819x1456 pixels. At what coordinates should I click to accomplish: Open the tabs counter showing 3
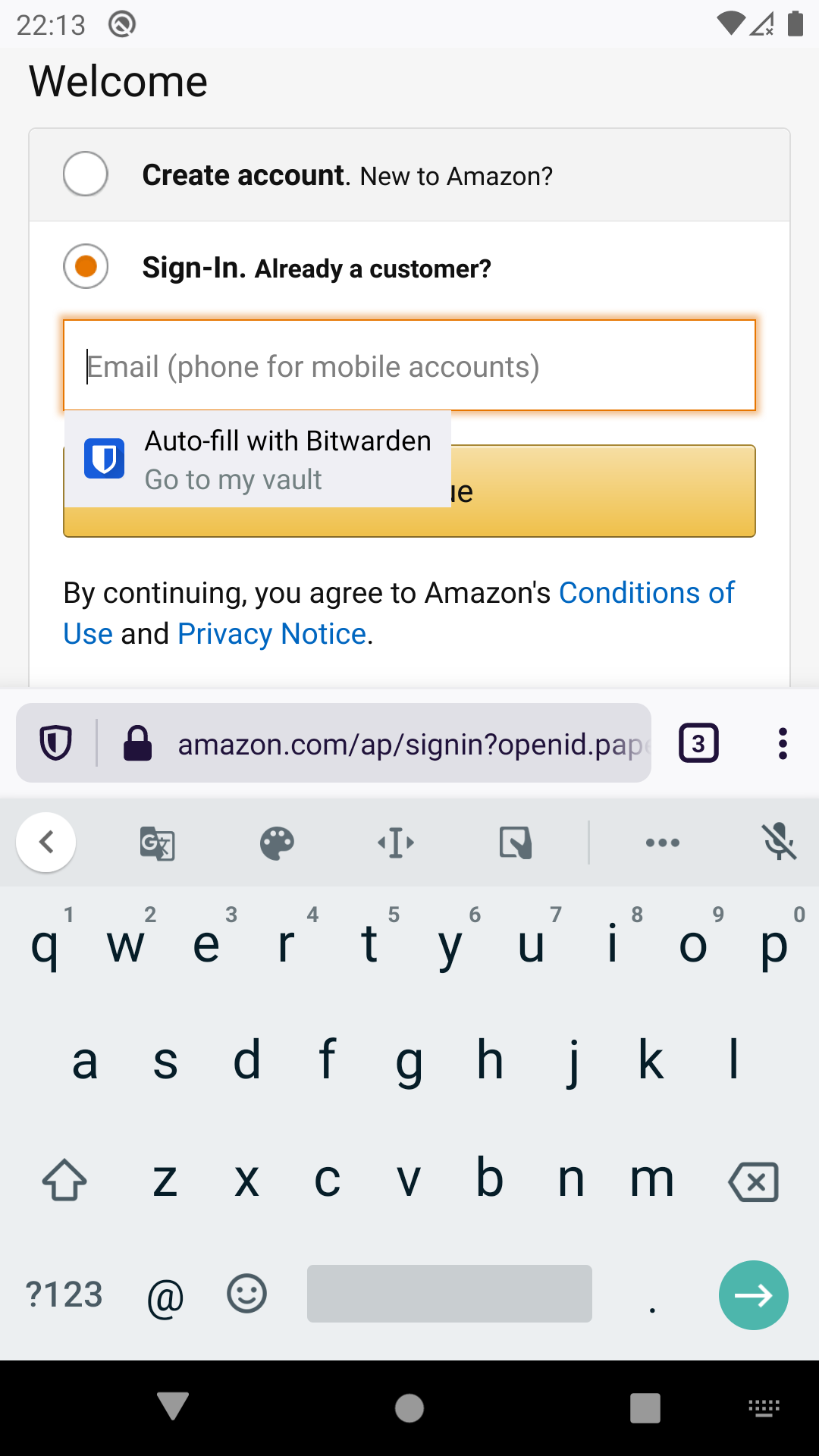coord(698,743)
